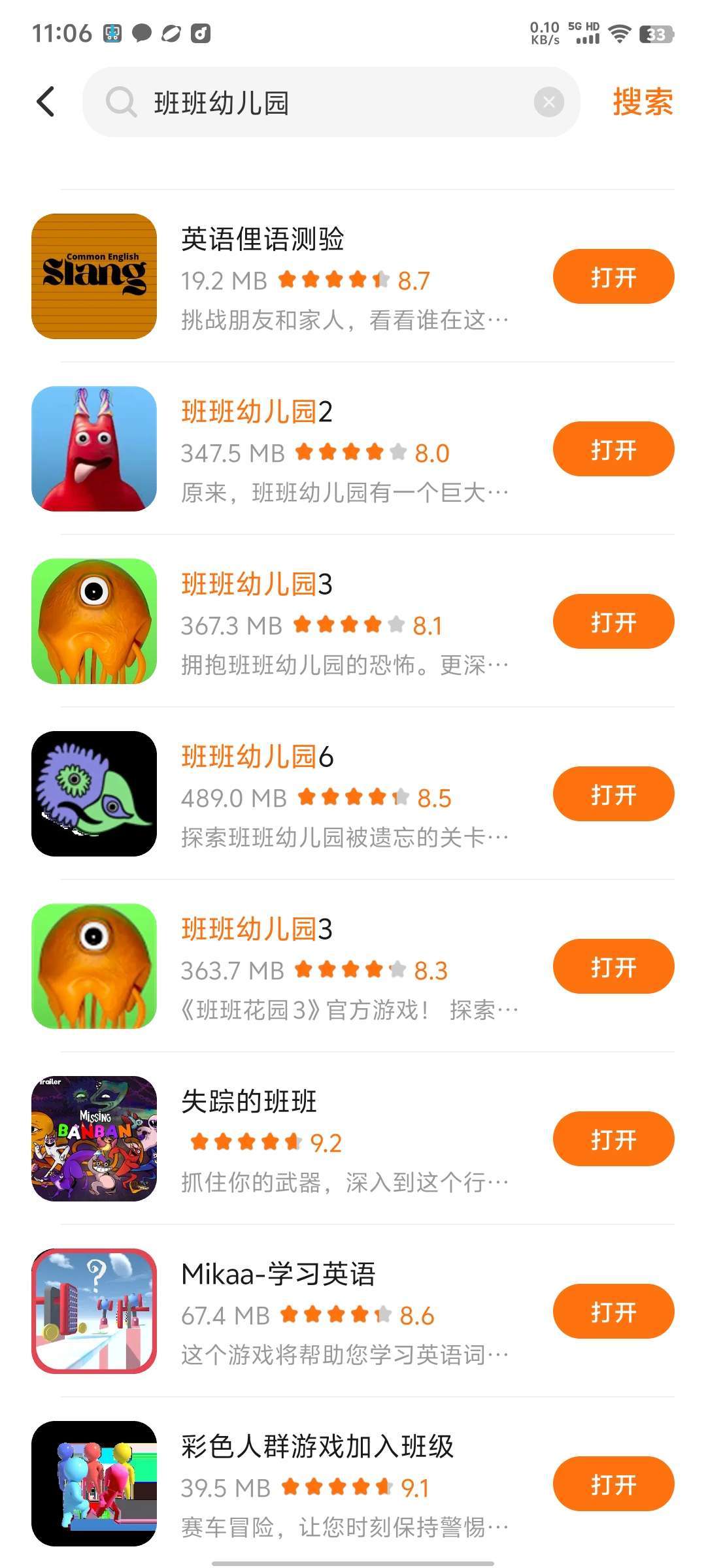The image size is (706, 1568).
Task: Open 失踪的班班 with the 打开 button
Action: pos(613,1139)
